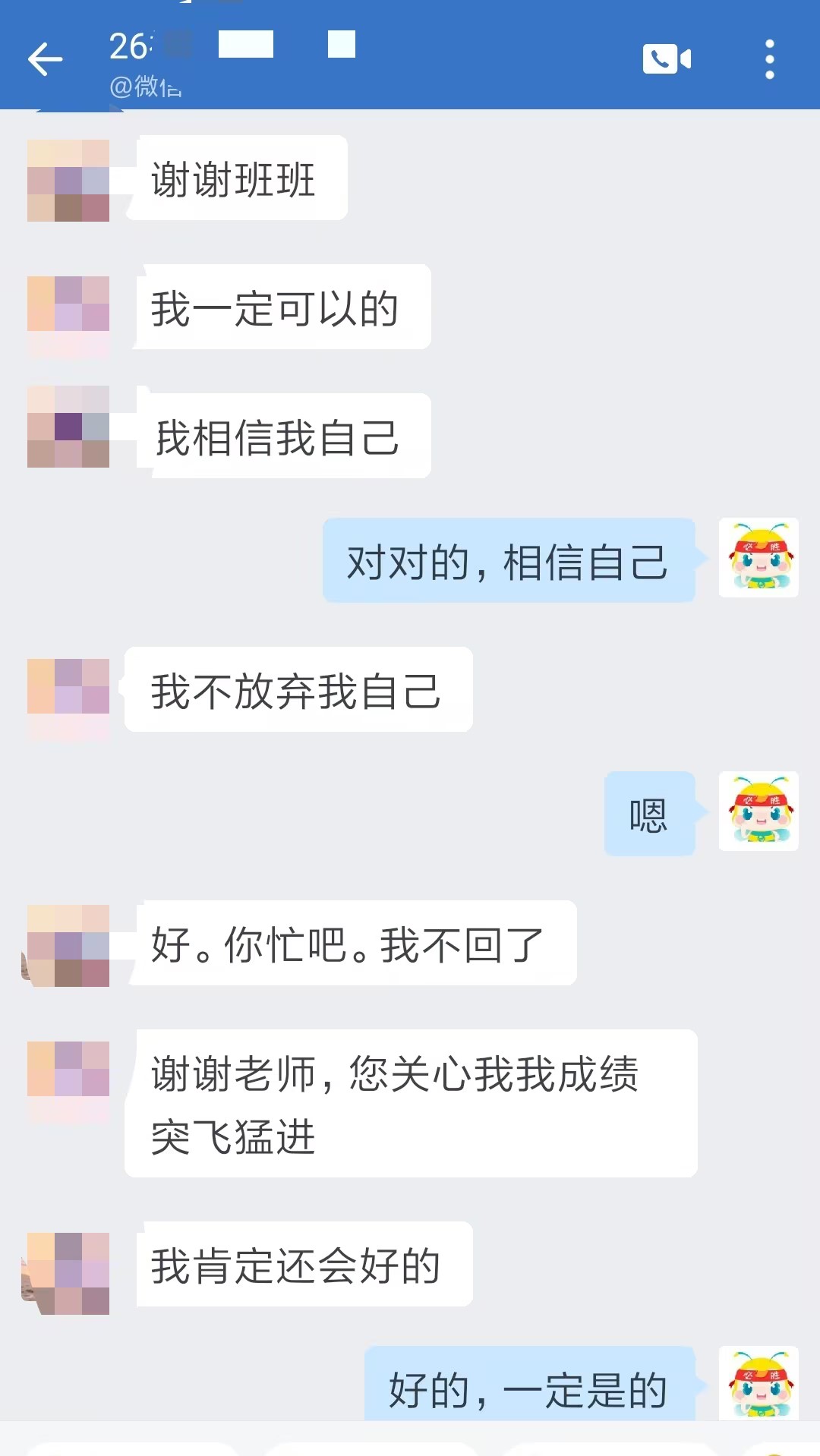This screenshot has width=820, height=1456.
Task: Tap the sender avatar beside "我相信我自己"
Action: click(x=67, y=433)
